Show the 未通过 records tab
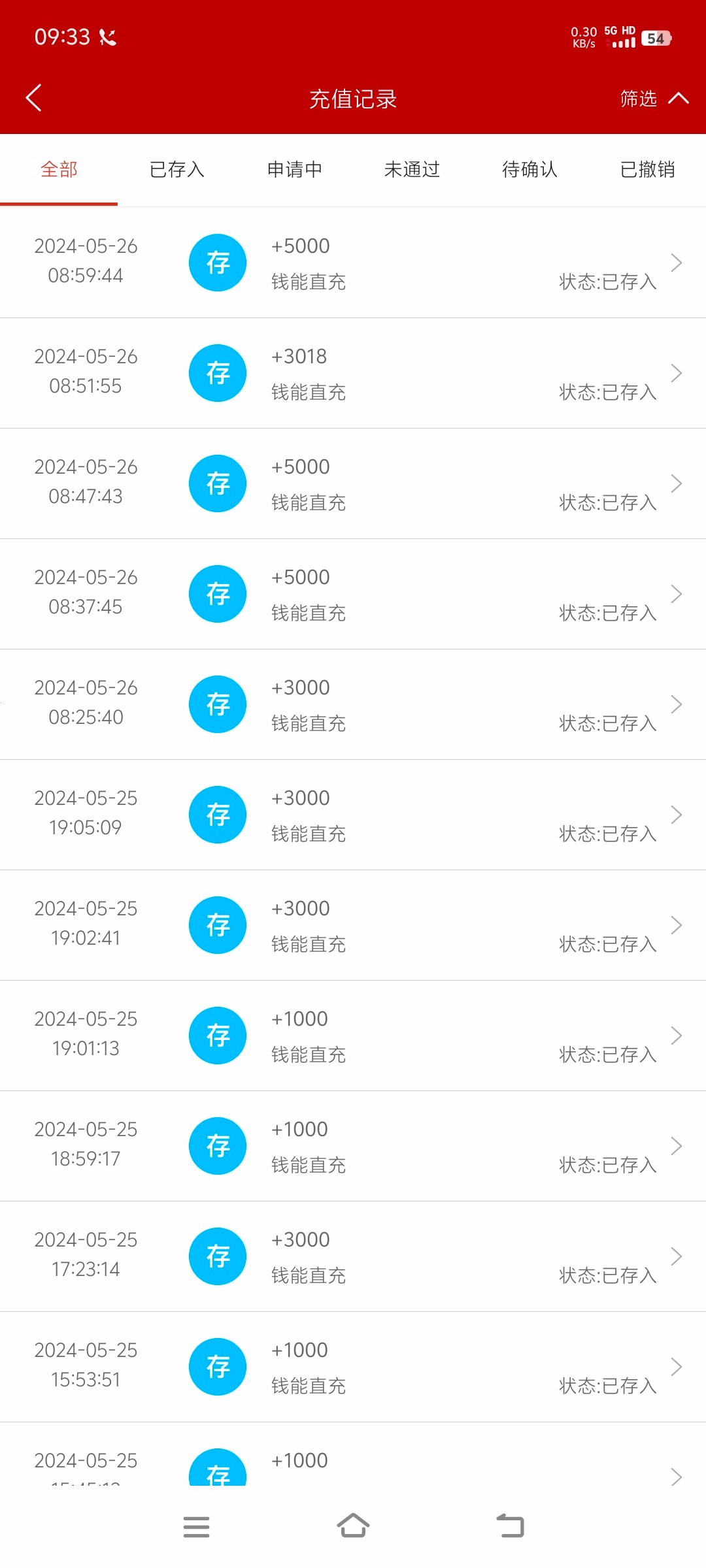The width and height of the screenshot is (706, 1568). [412, 170]
